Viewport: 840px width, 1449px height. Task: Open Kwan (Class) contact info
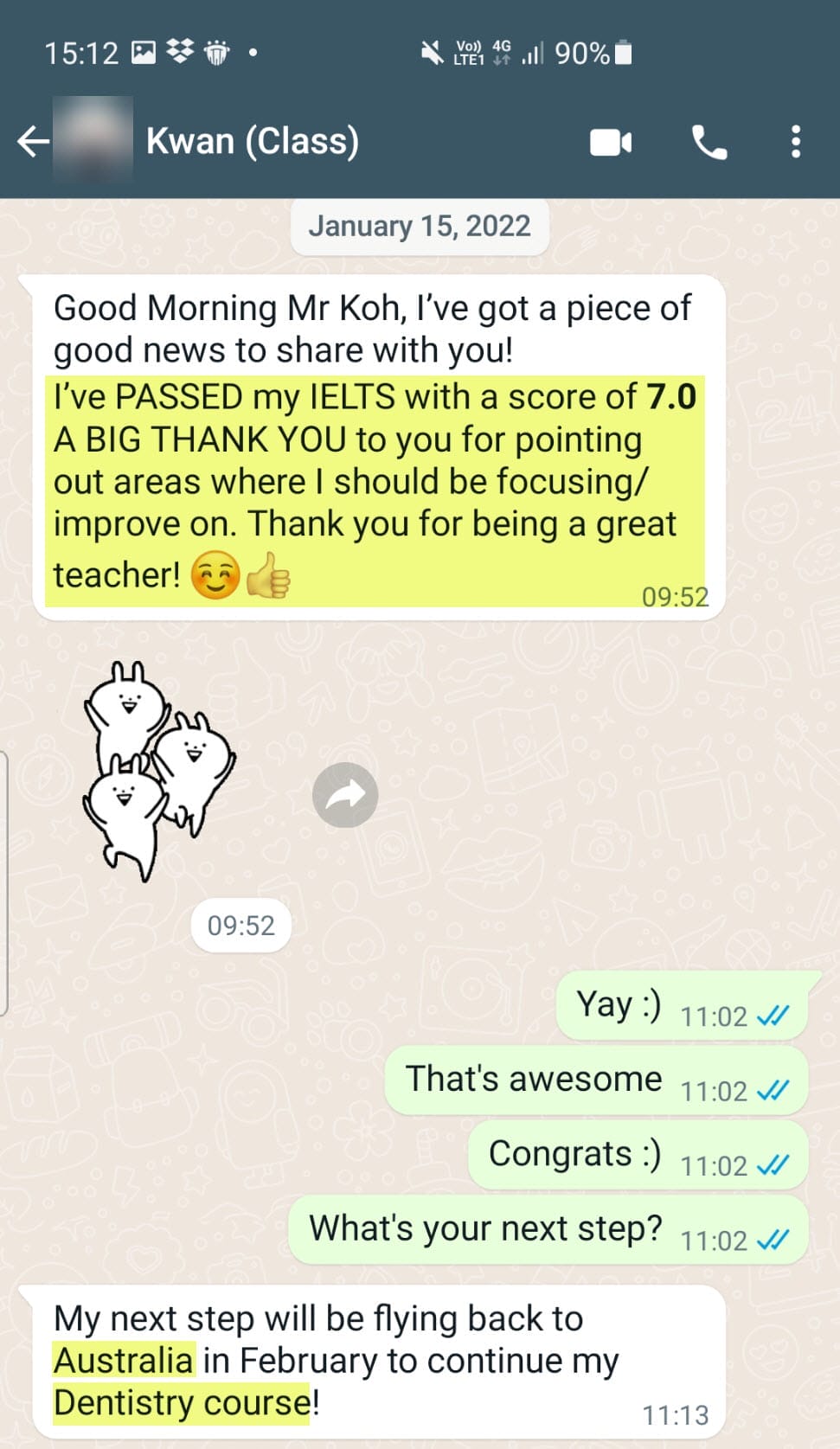click(253, 141)
